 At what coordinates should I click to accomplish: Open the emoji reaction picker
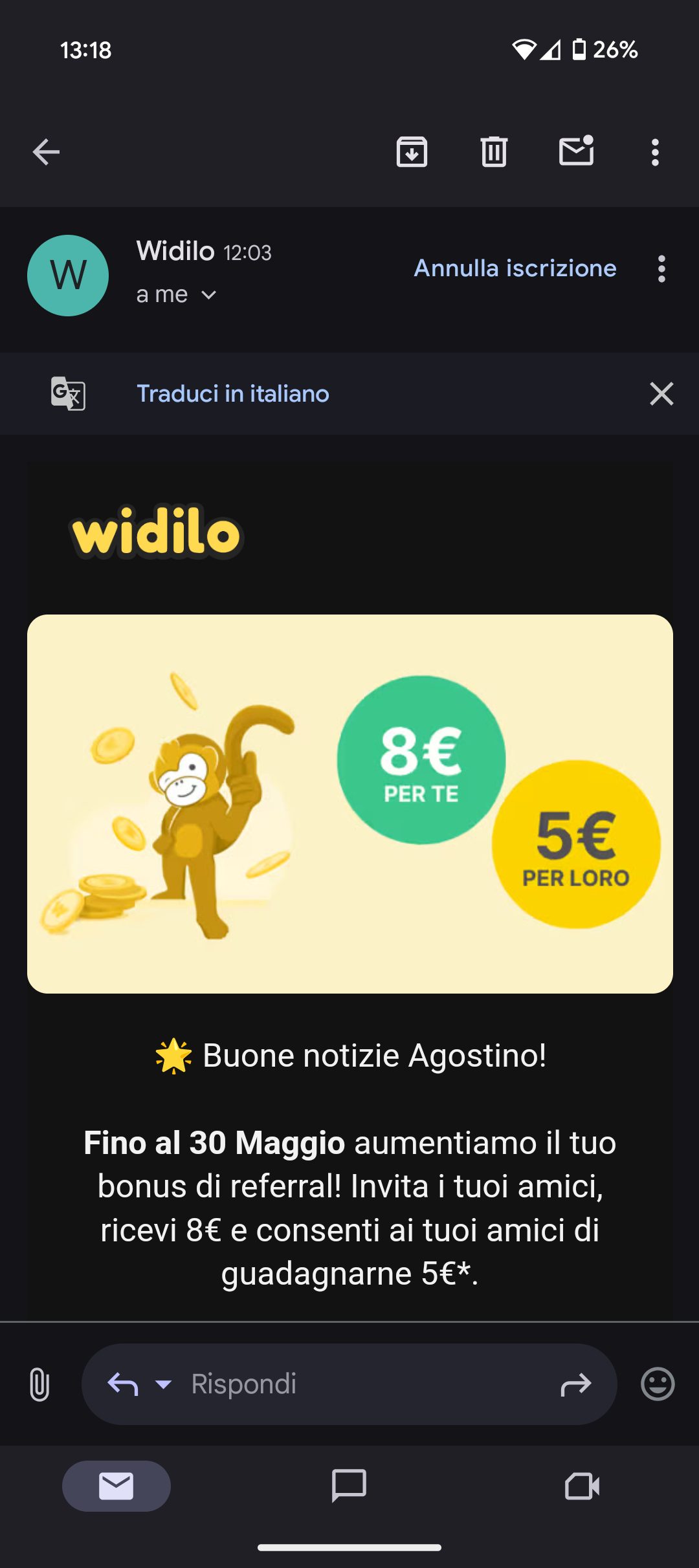[658, 1384]
